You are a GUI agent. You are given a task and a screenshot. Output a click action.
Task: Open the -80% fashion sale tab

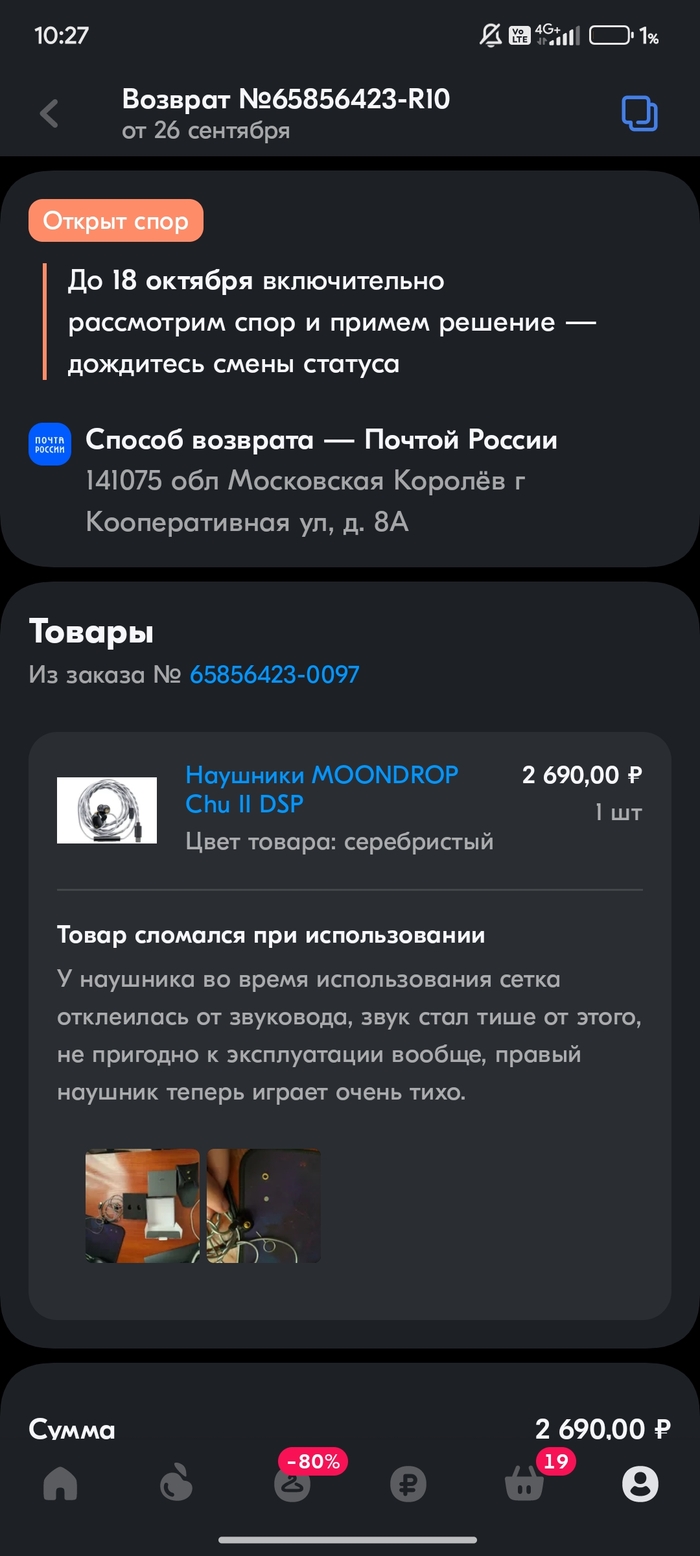292,1482
